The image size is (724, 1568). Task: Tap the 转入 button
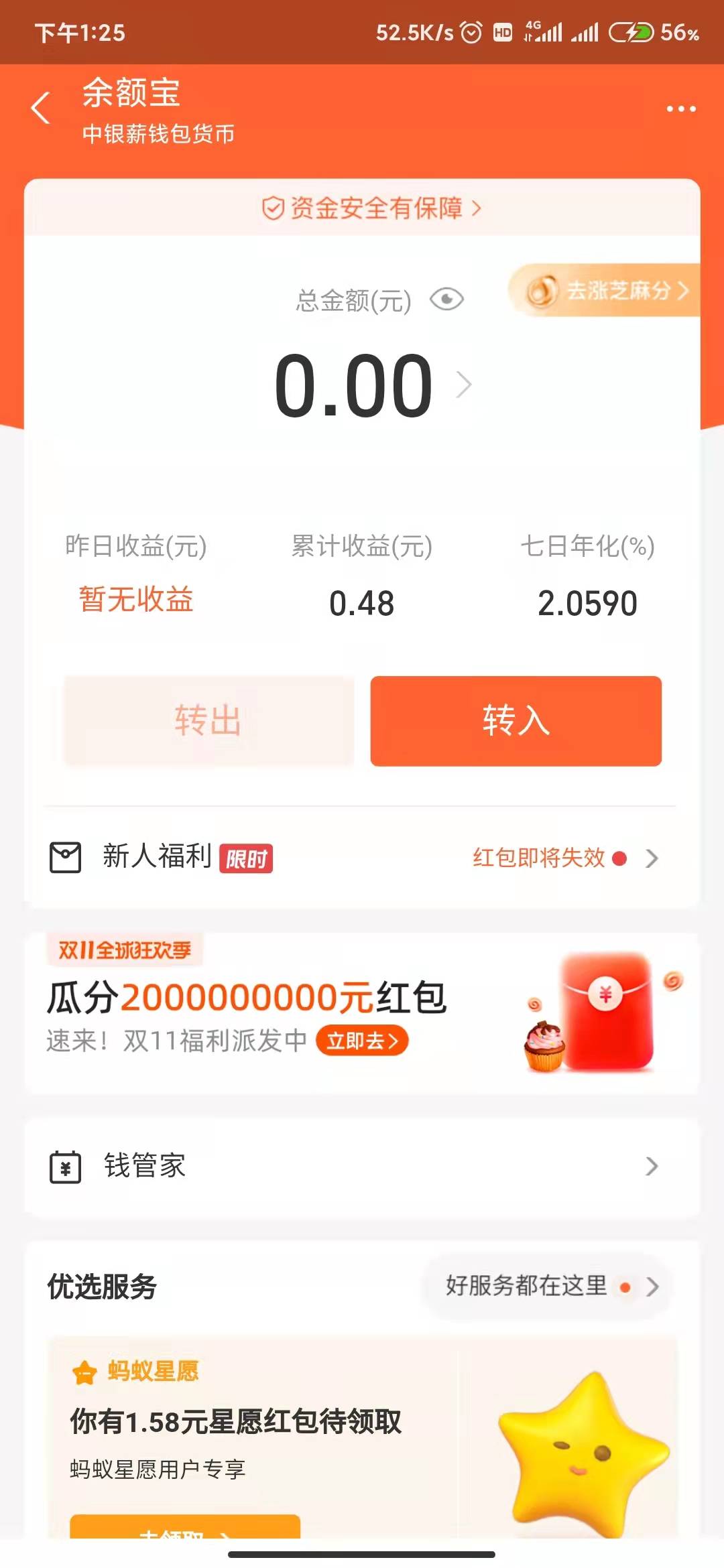coord(516,721)
